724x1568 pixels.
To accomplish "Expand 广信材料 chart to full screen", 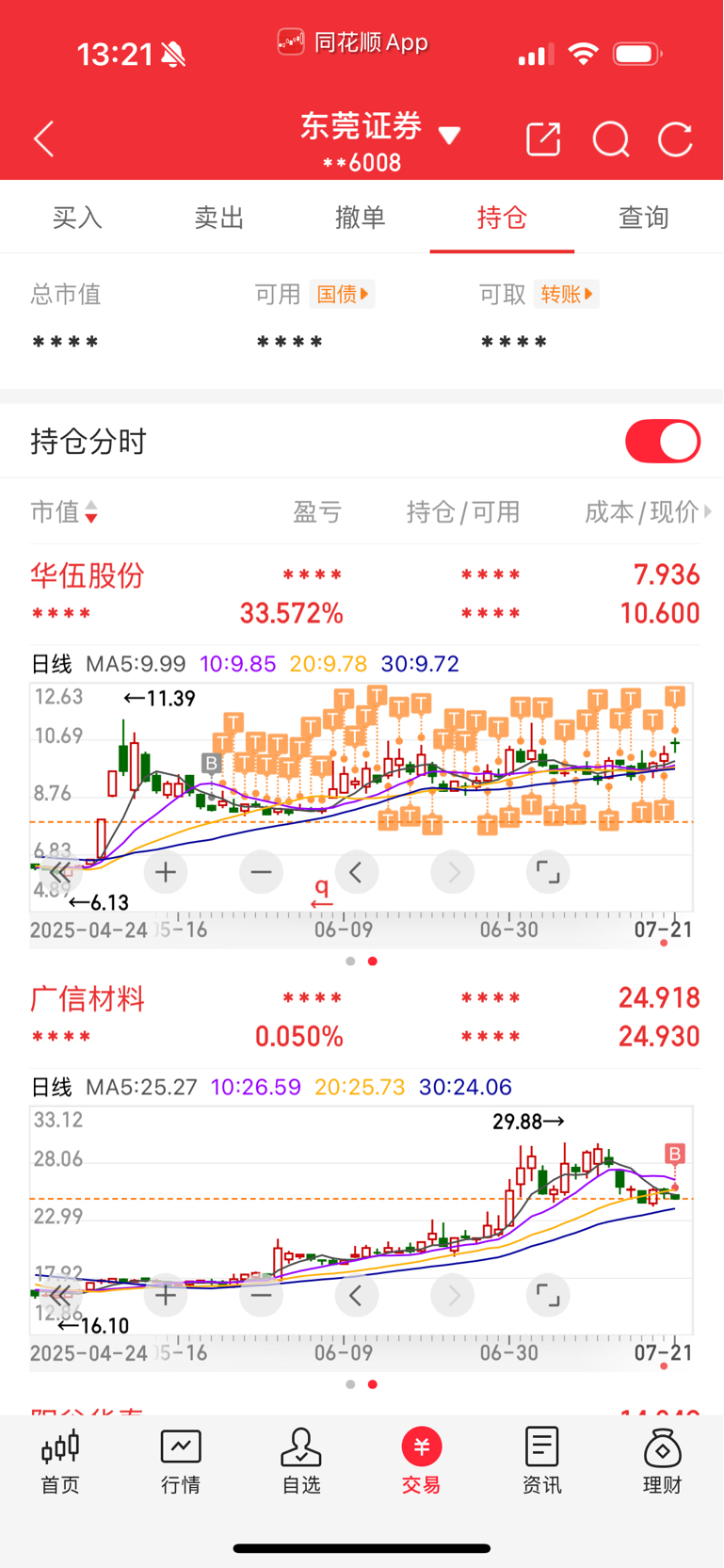I will pyautogui.click(x=548, y=1296).
